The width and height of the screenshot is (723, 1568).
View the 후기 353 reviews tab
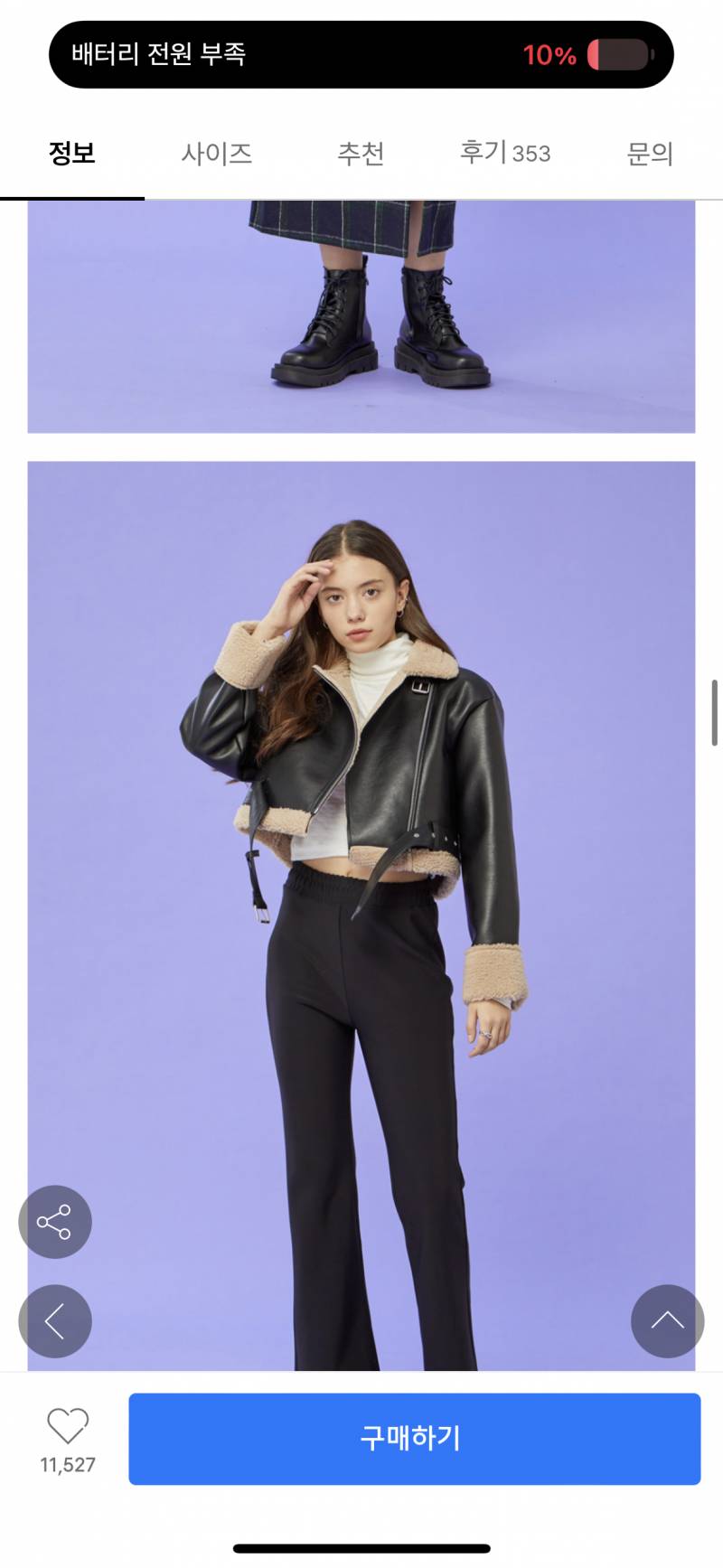point(505,153)
